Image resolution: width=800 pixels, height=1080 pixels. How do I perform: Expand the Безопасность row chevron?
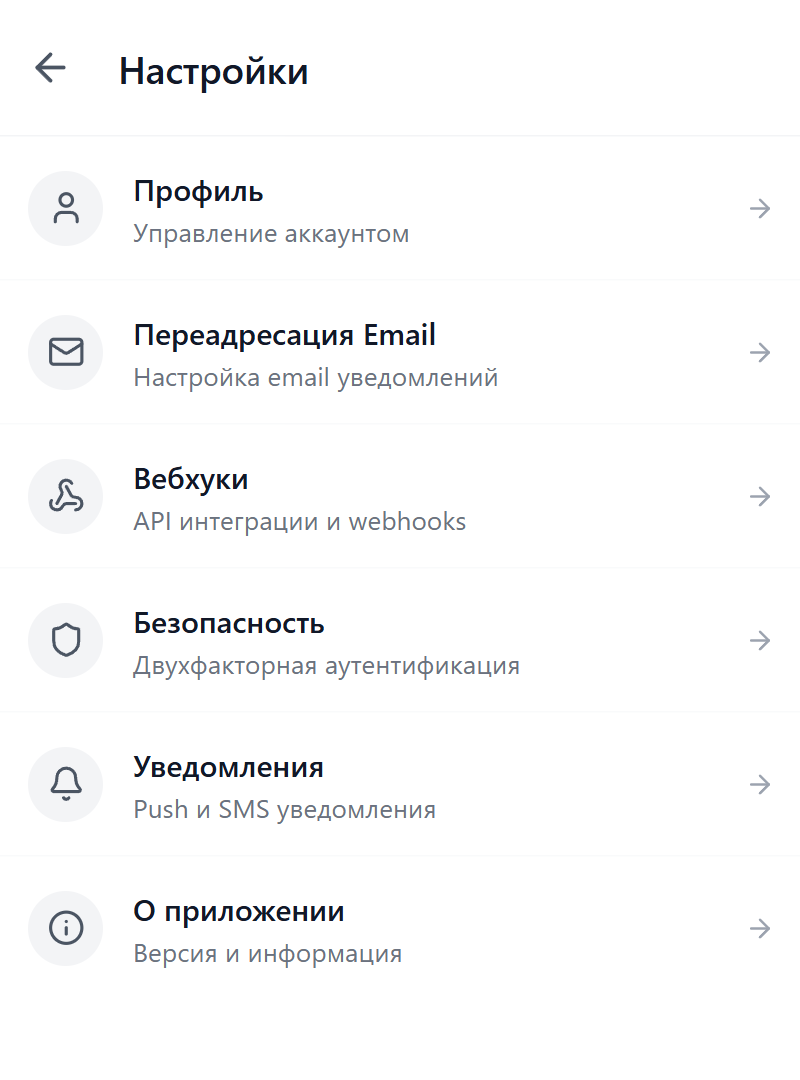pos(760,641)
